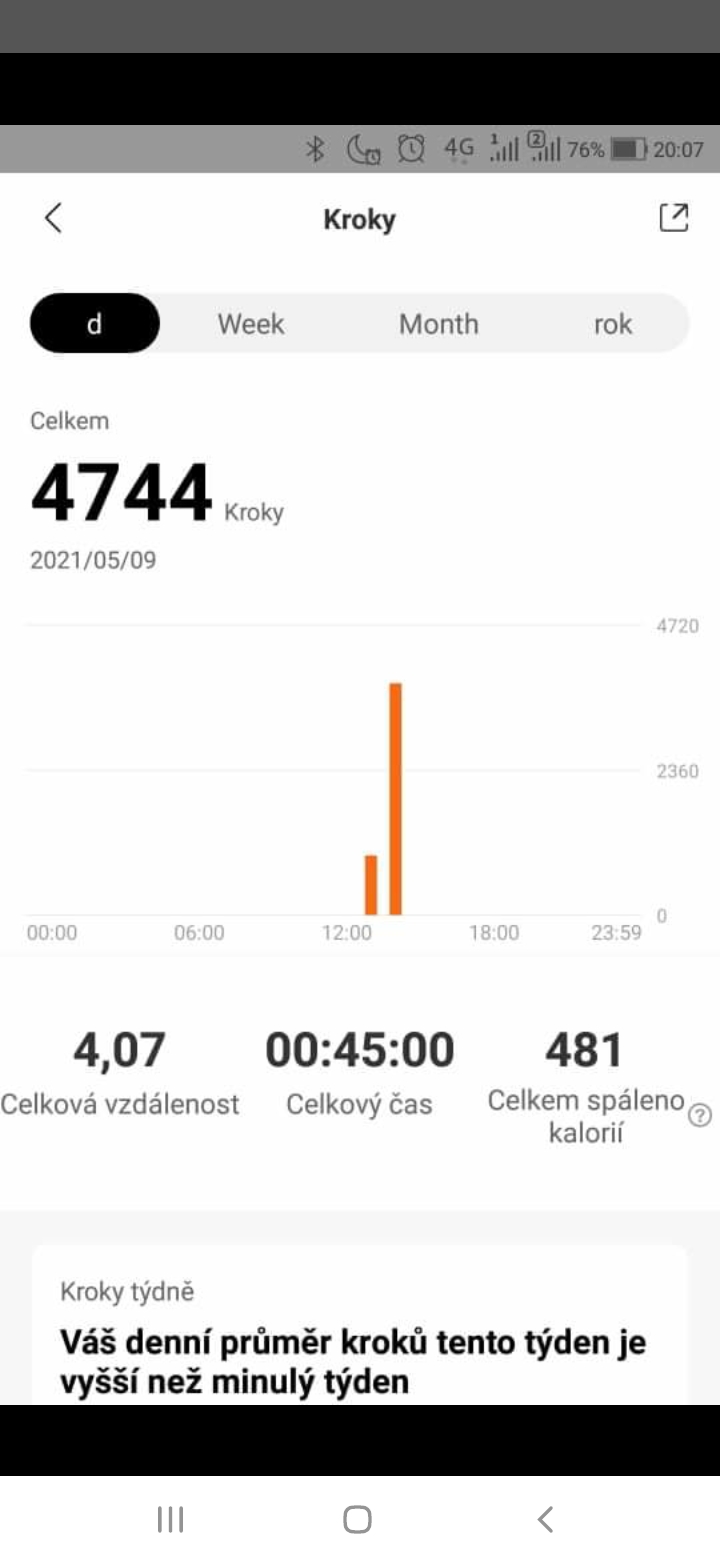Switch to the rok view
Screen dimensions: 720x1560
(613, 324)
